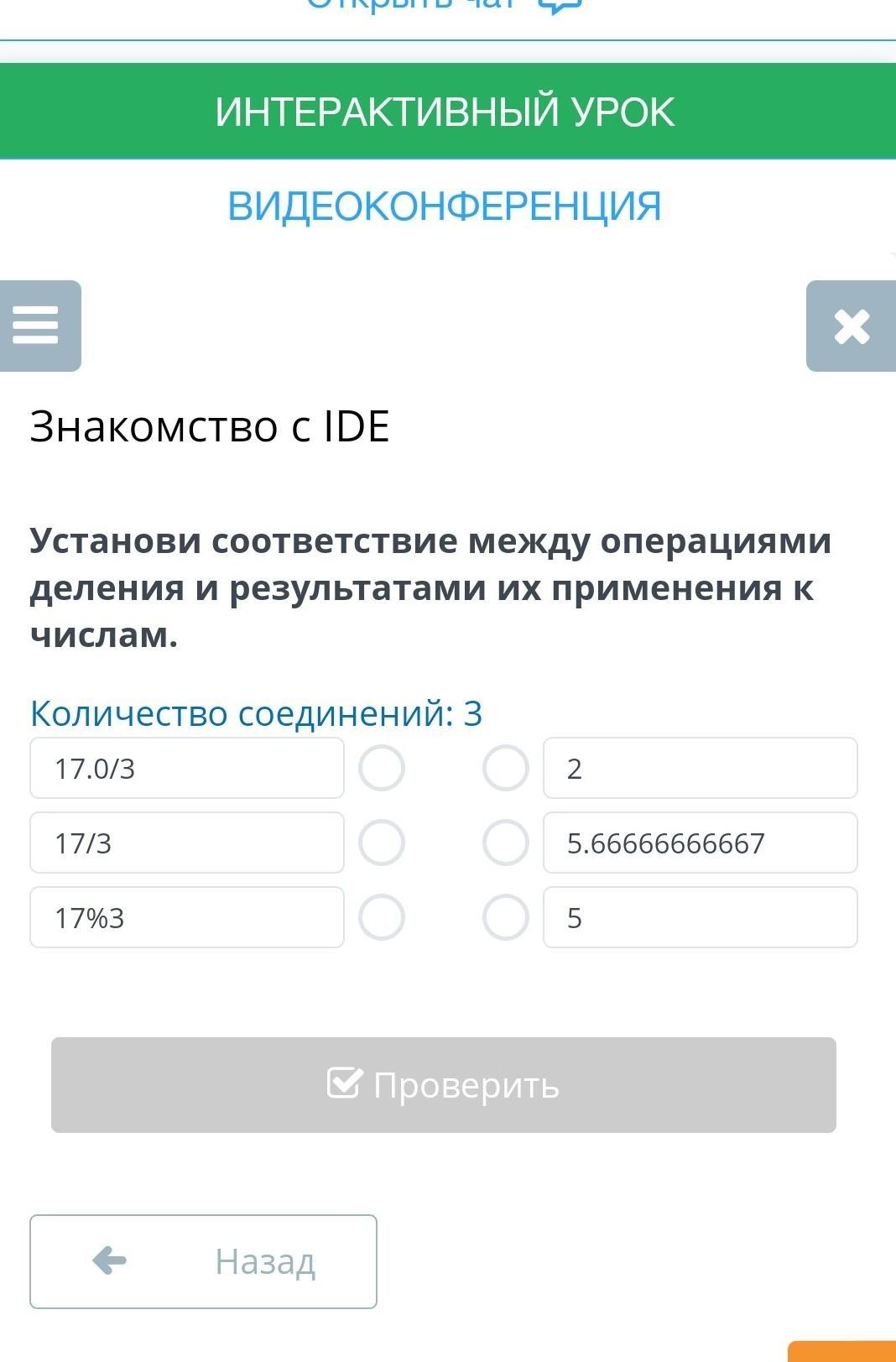The width and height of the screenshot is (896, 1362).
Task: Select the connector circle beside 5.66666666667
Action: 506,843
